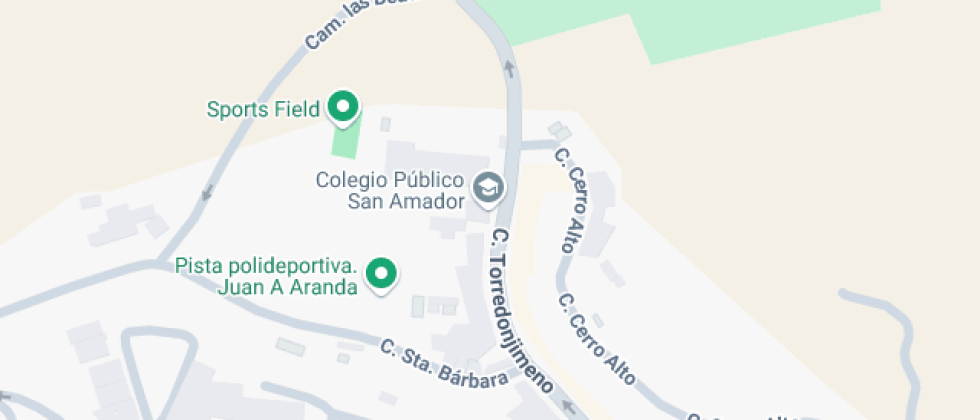
Task: Open the Pista polideportiva Juan A Aranda pin
Action: tap(381, 273)
